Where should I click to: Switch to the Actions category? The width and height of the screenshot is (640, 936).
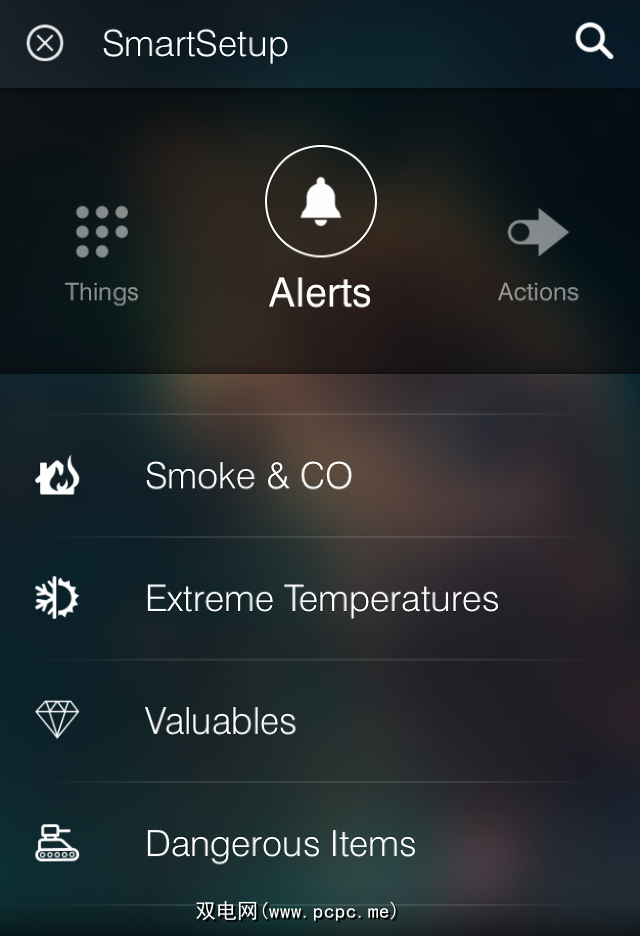tap(538, 254)
